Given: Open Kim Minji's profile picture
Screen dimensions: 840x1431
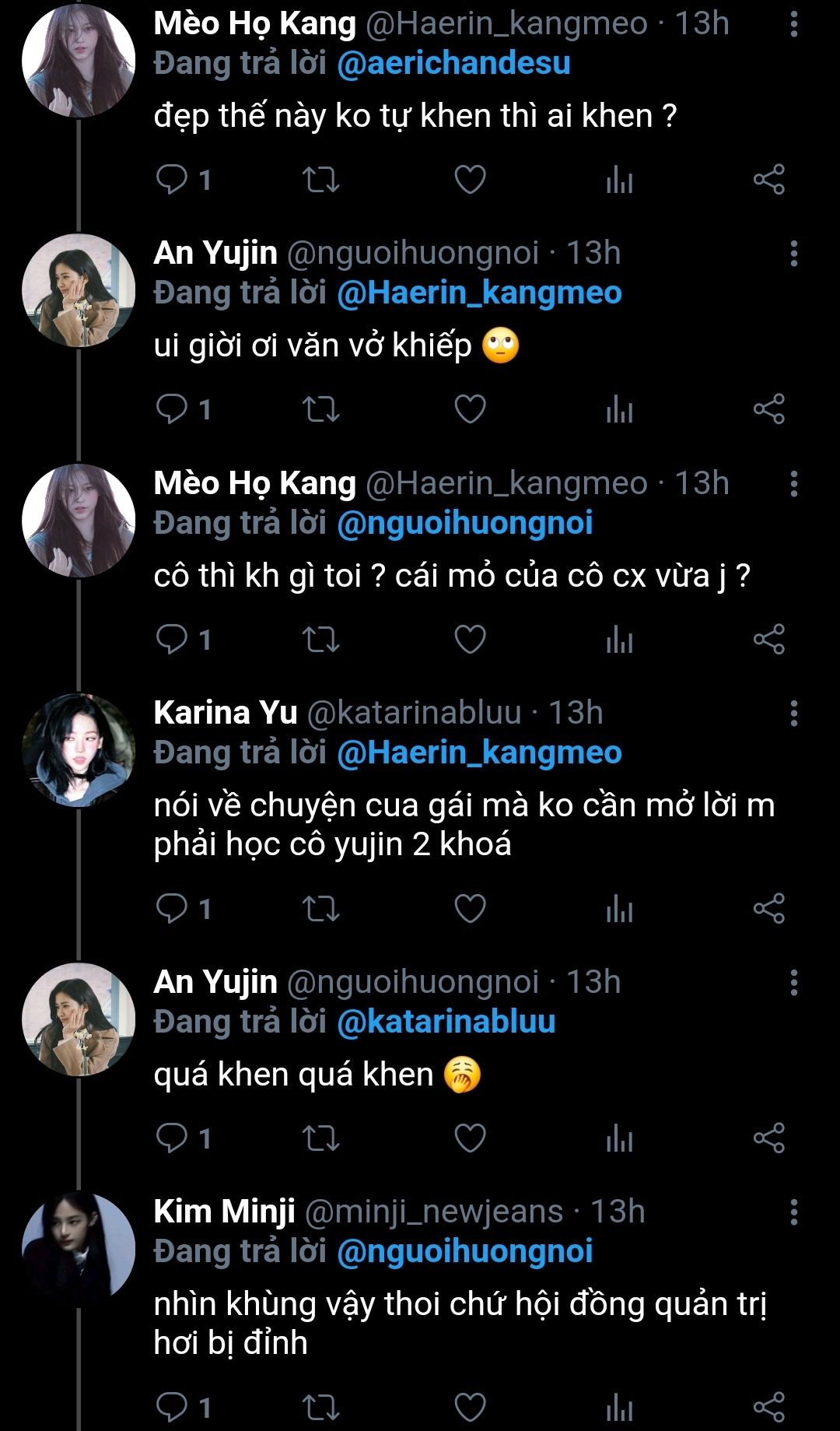Looking at the screenshot, I should pyautogui.click(x=79, y=1248).
